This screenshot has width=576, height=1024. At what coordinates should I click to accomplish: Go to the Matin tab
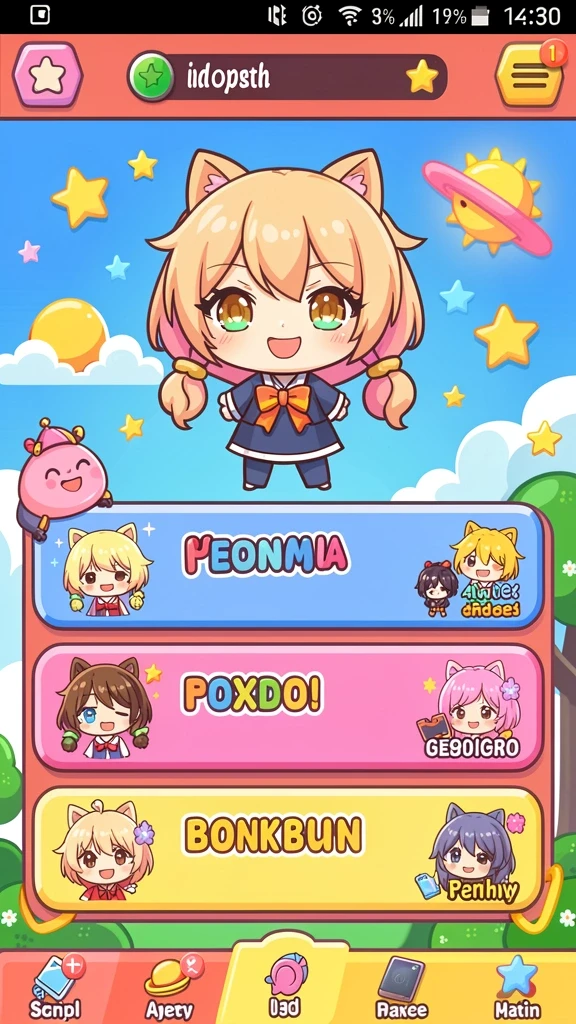517,987
